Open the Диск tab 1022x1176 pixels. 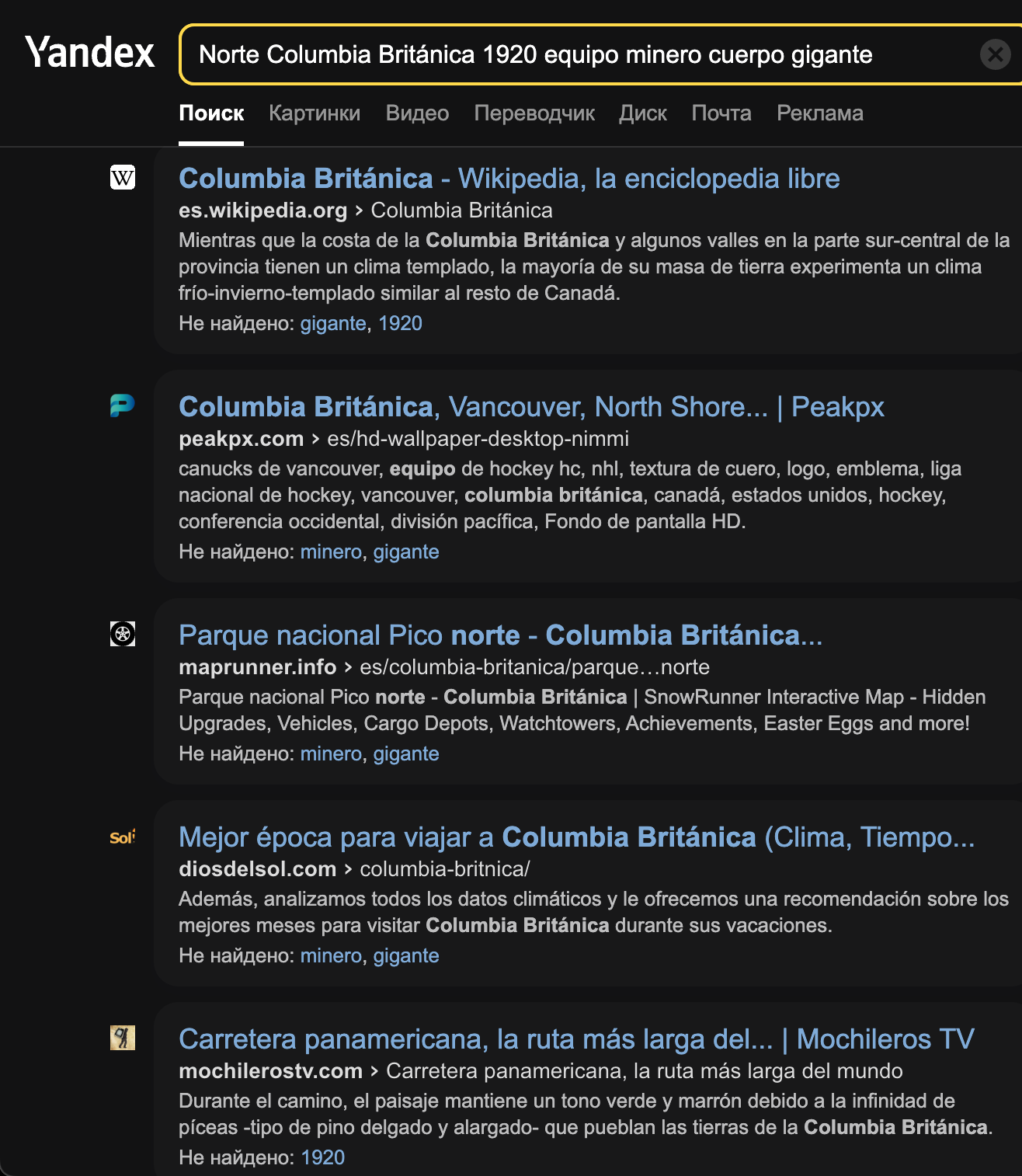(x=643, y=113)
